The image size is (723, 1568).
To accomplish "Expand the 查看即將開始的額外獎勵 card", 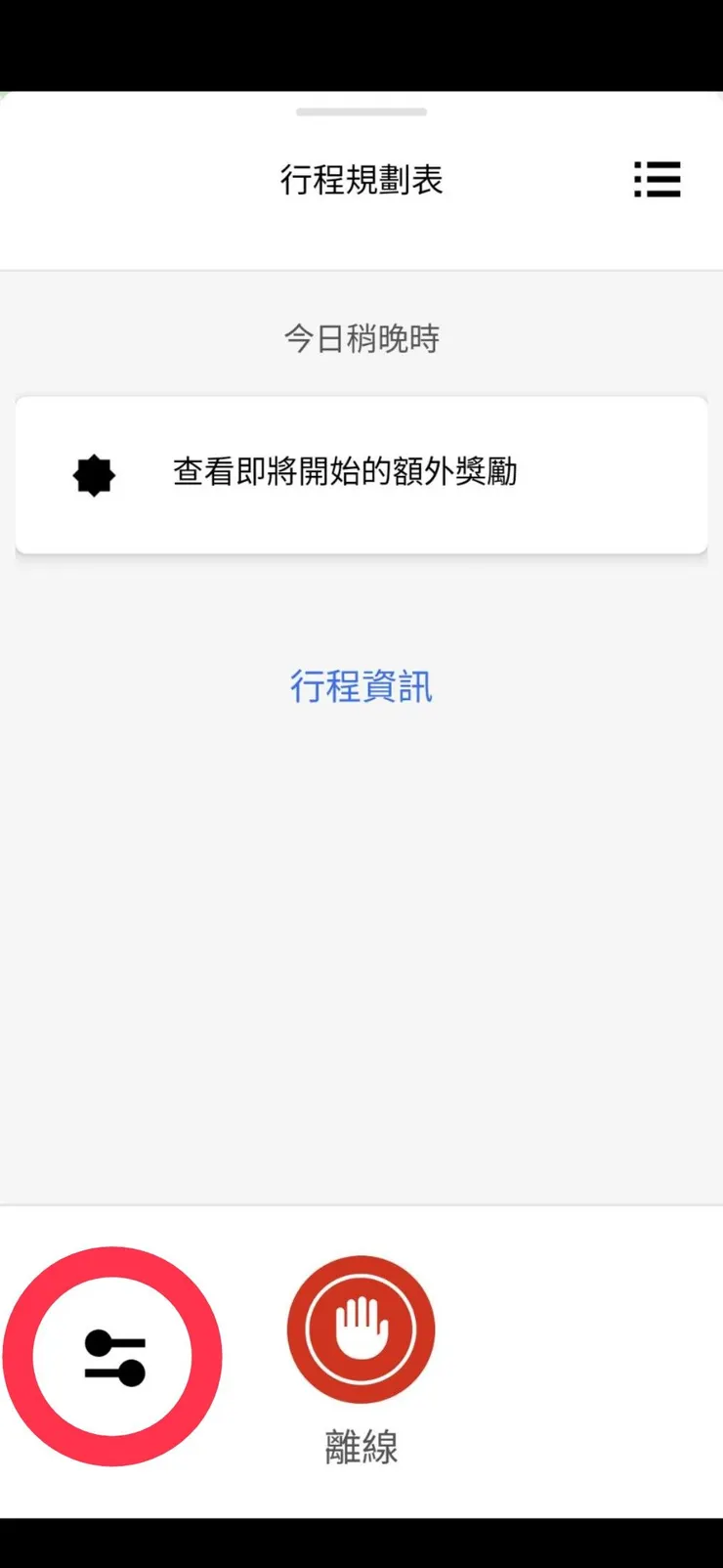I will point(361,474).
